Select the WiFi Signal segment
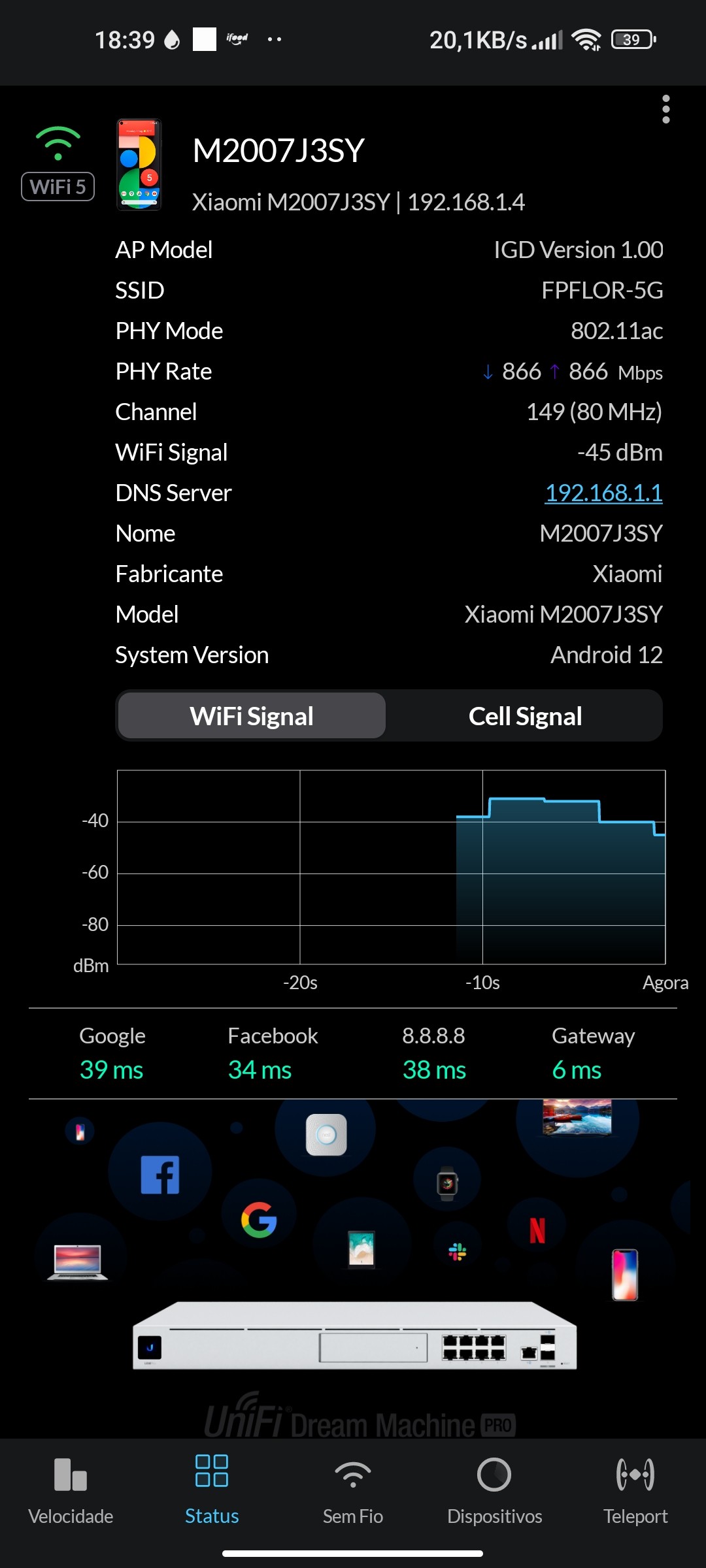The image size is (706, 1568). tap(252, 716)
